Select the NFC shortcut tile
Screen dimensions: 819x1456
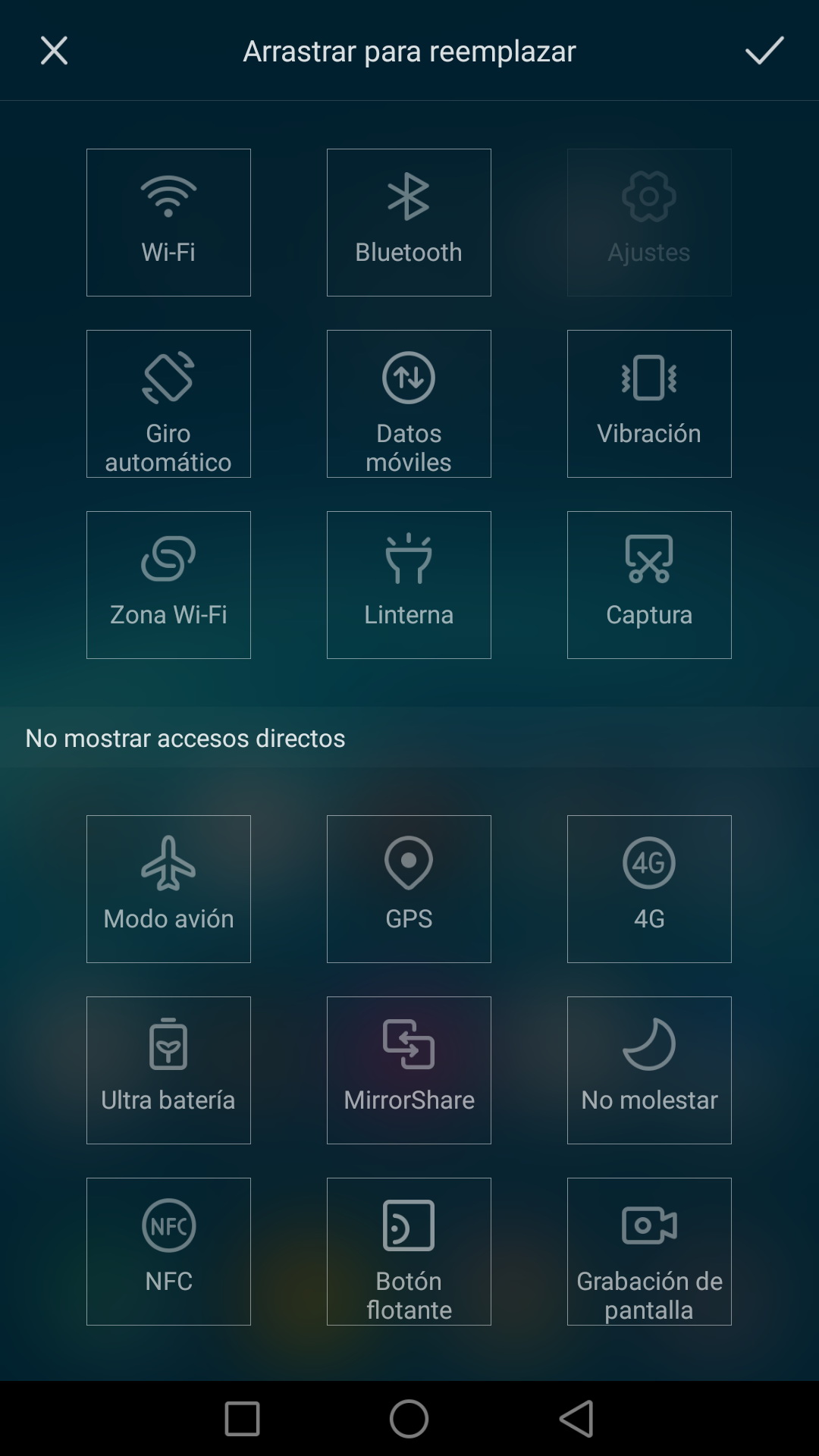[168, 1251]
